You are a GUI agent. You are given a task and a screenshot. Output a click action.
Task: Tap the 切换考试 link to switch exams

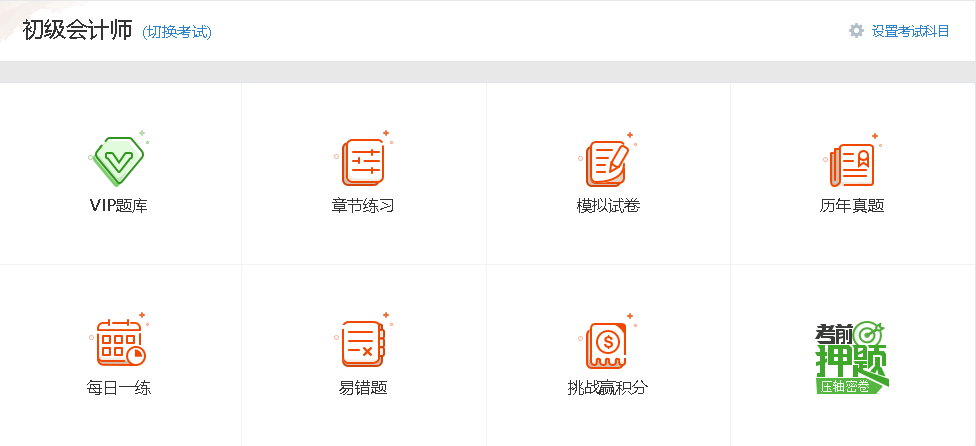click(x=177, y=32)
